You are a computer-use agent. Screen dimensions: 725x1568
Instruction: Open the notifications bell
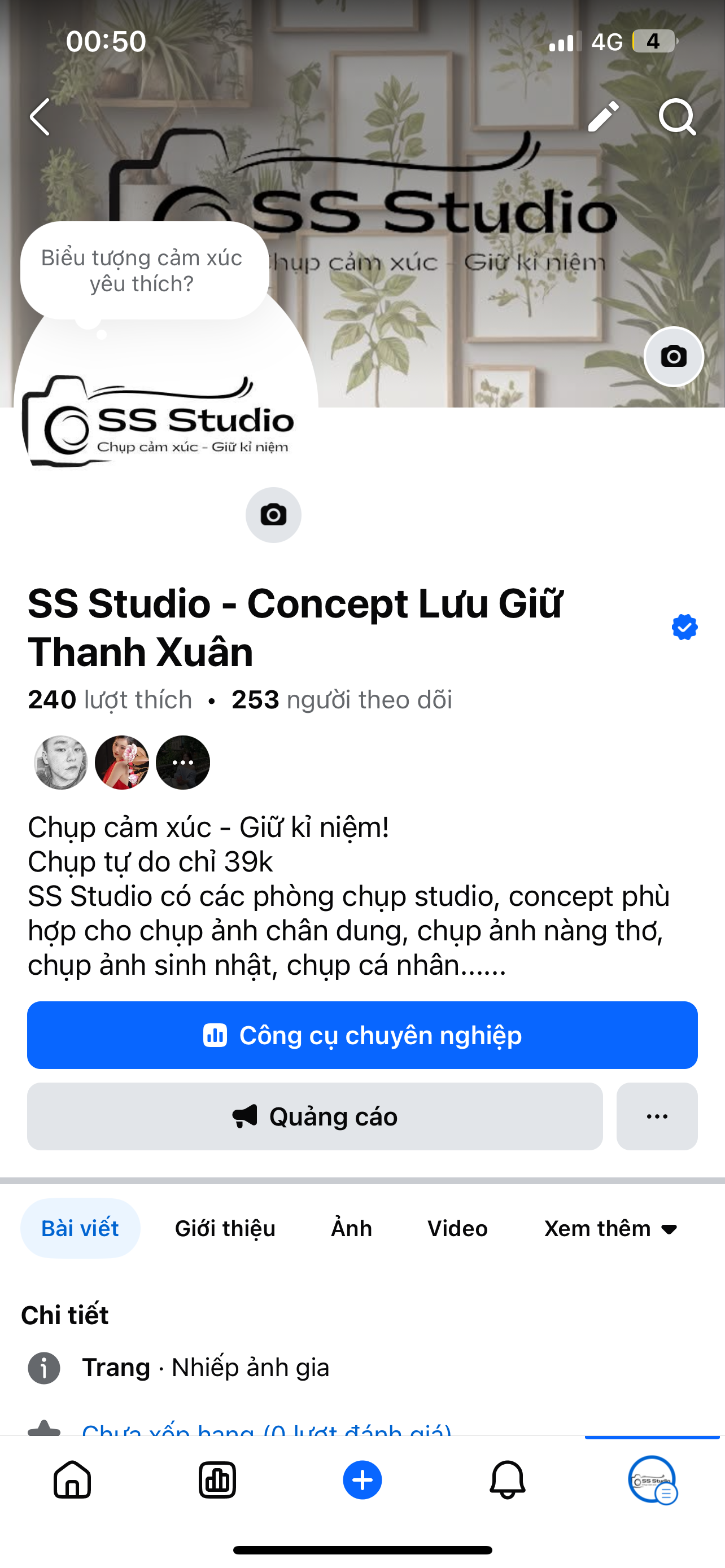click(x=508, y=1480)
